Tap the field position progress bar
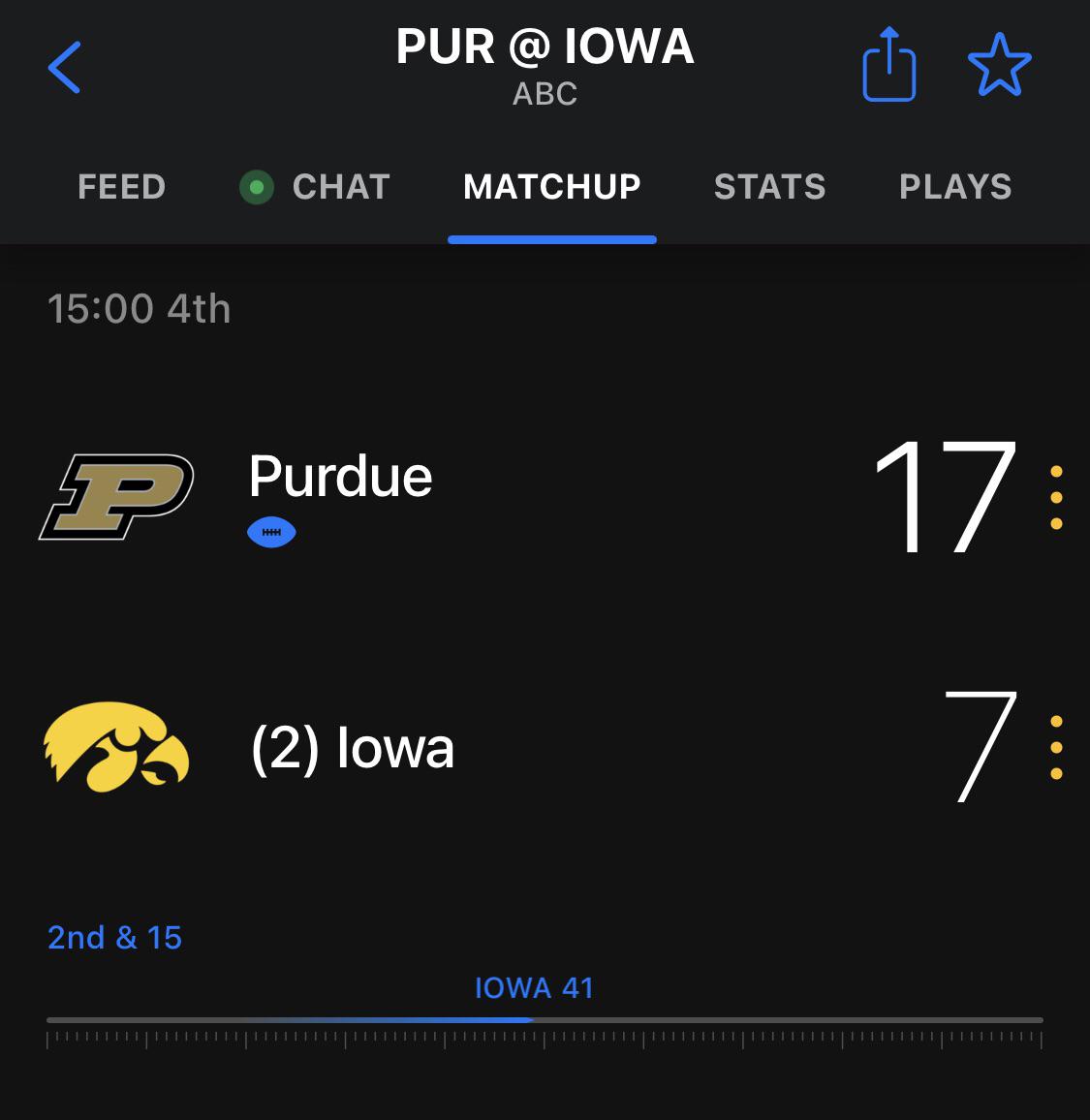Screen dimensions: 1090x1120 click(x=545, y=1019)
